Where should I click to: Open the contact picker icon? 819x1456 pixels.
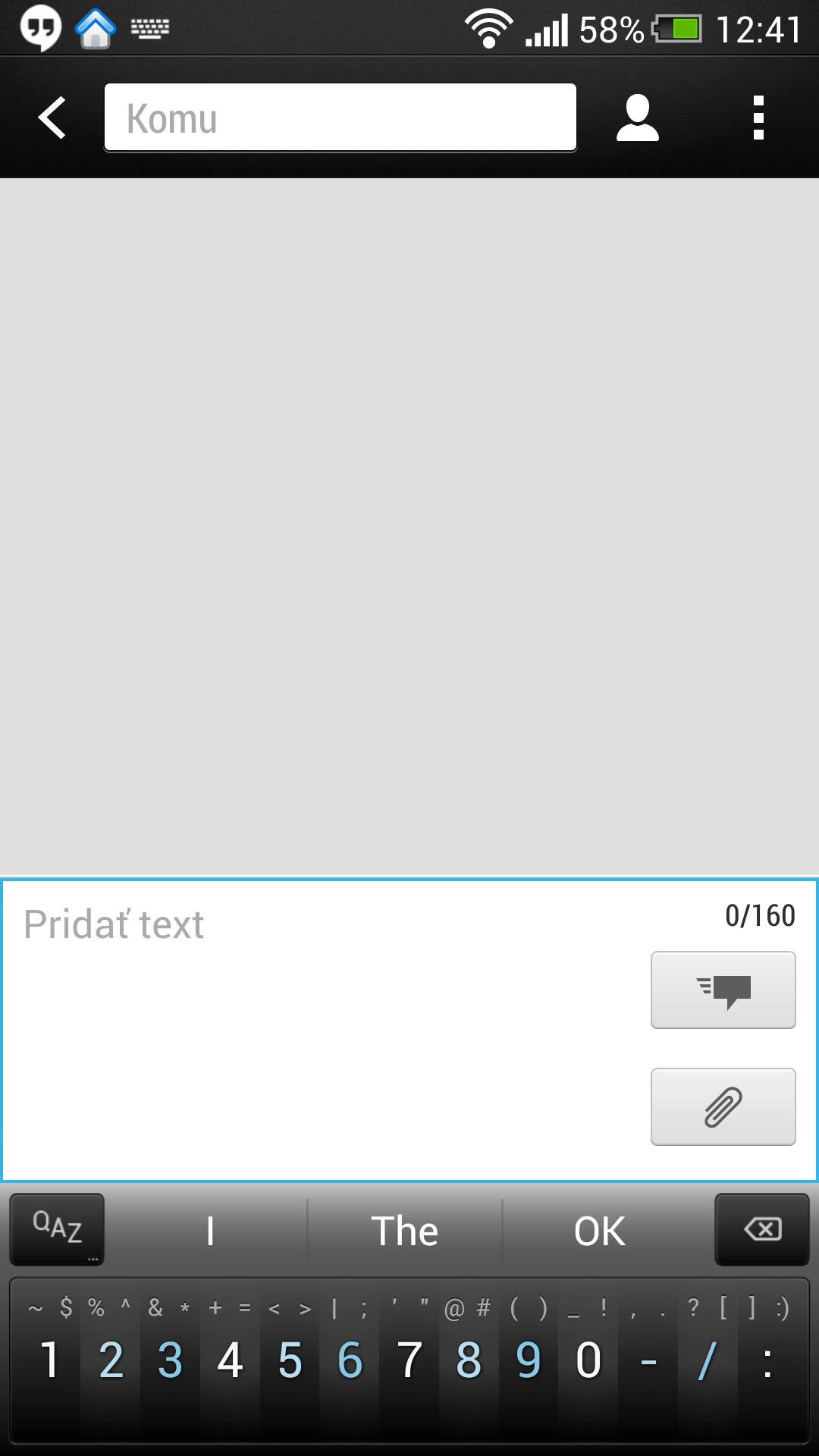(637, 118)
